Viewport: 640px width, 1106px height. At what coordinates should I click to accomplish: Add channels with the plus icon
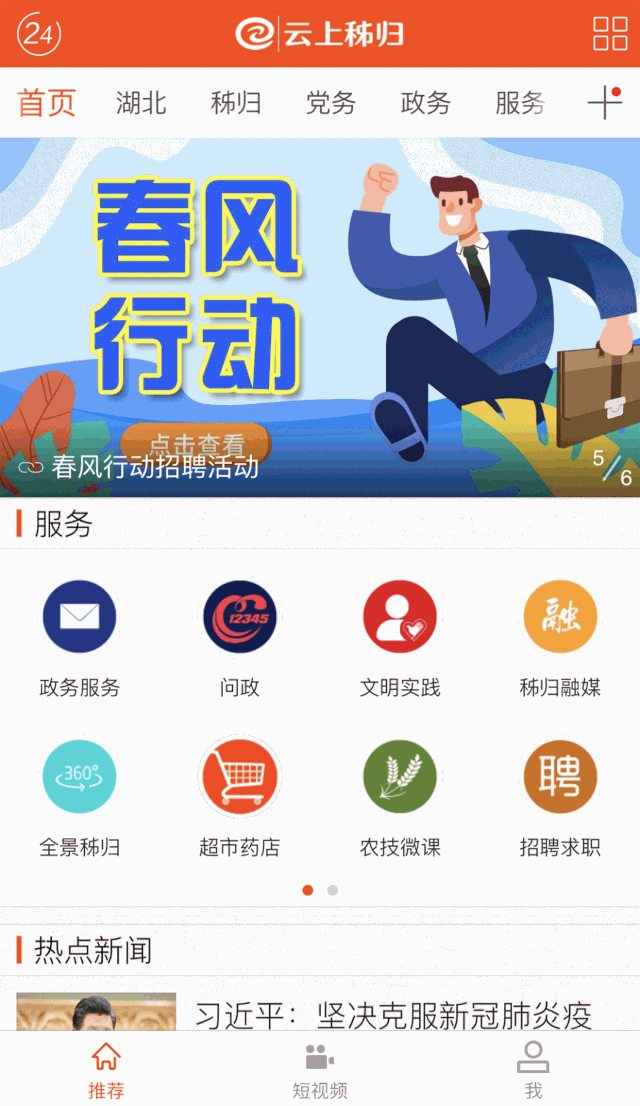point(604,103)
